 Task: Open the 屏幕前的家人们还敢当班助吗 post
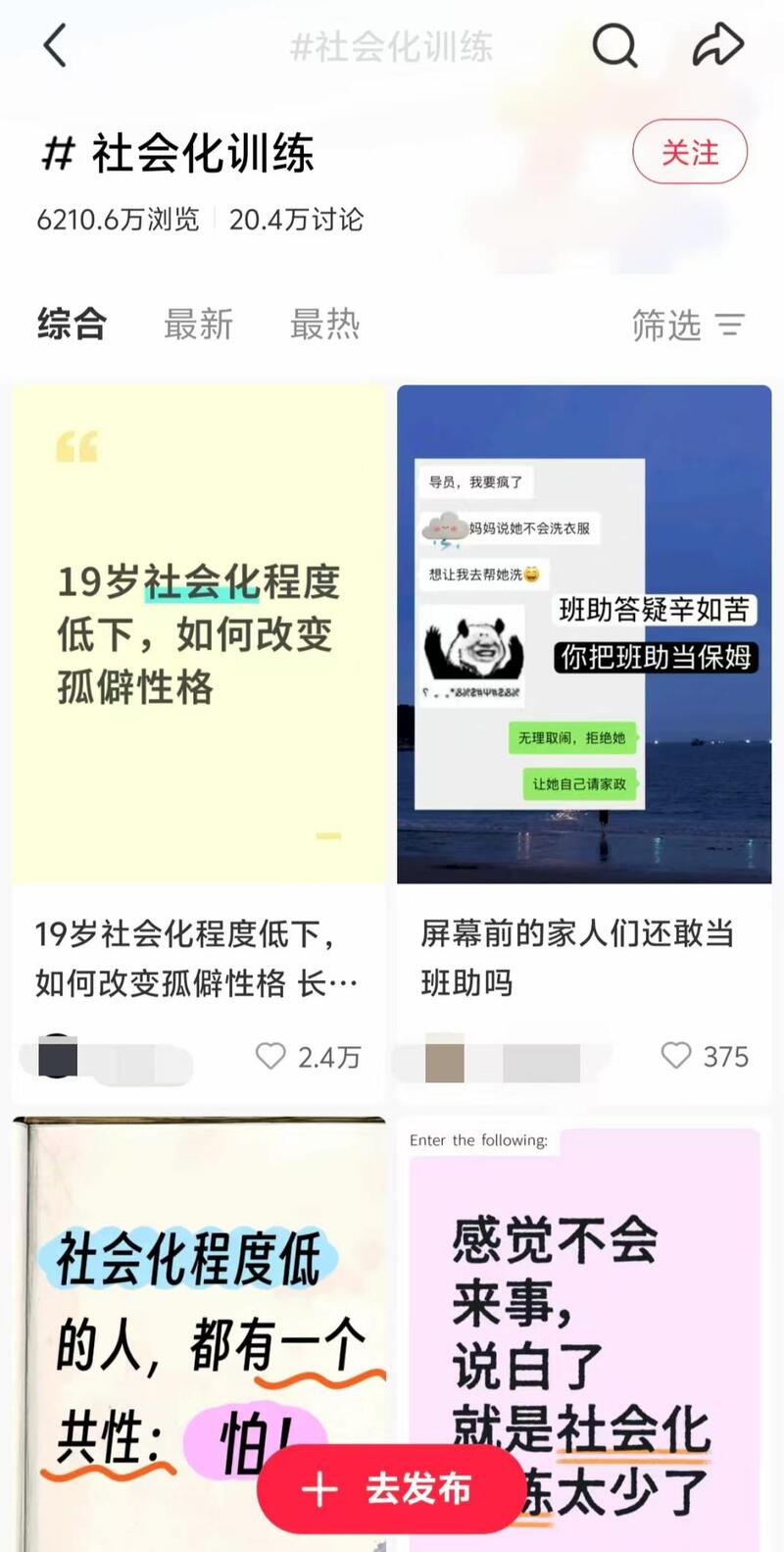click(584, 634)
